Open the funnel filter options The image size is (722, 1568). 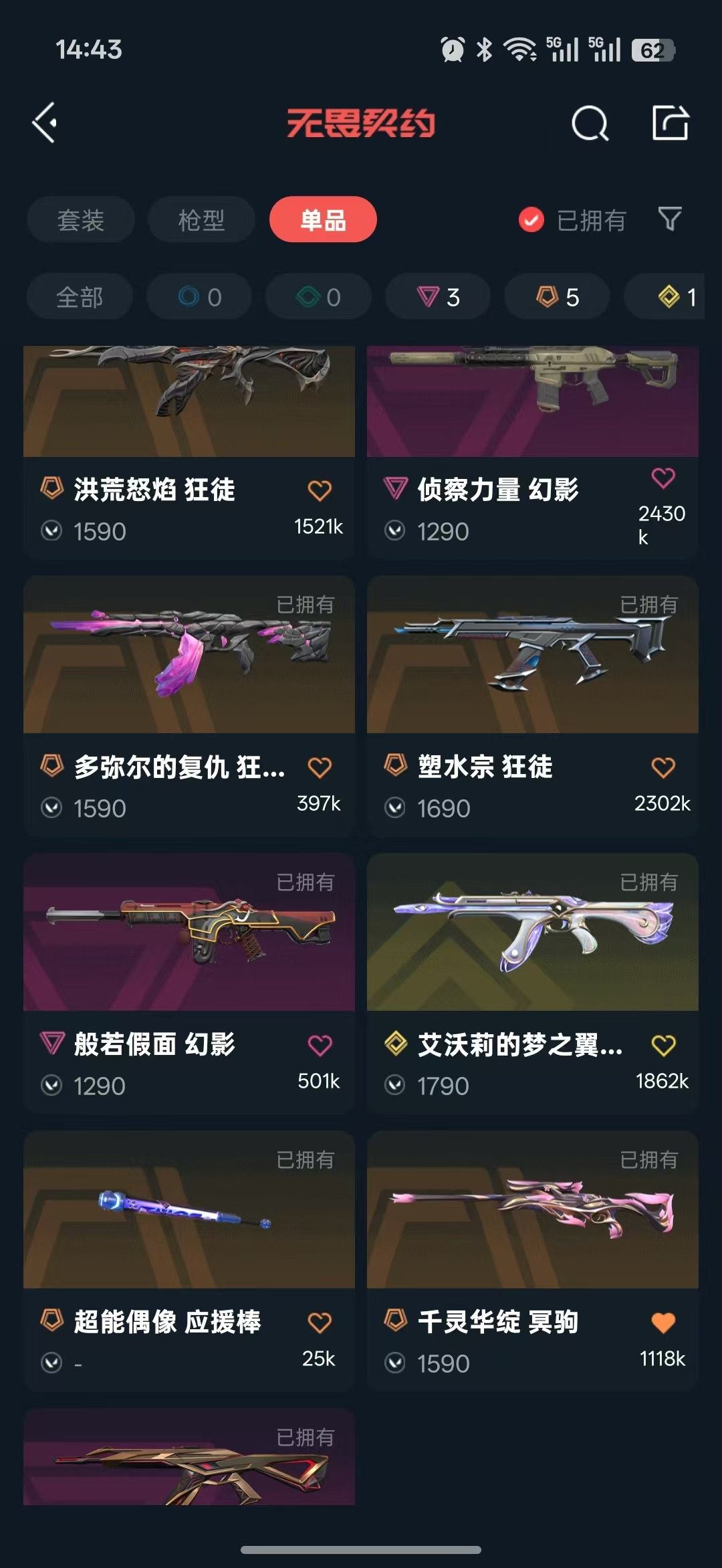[670, 219]
